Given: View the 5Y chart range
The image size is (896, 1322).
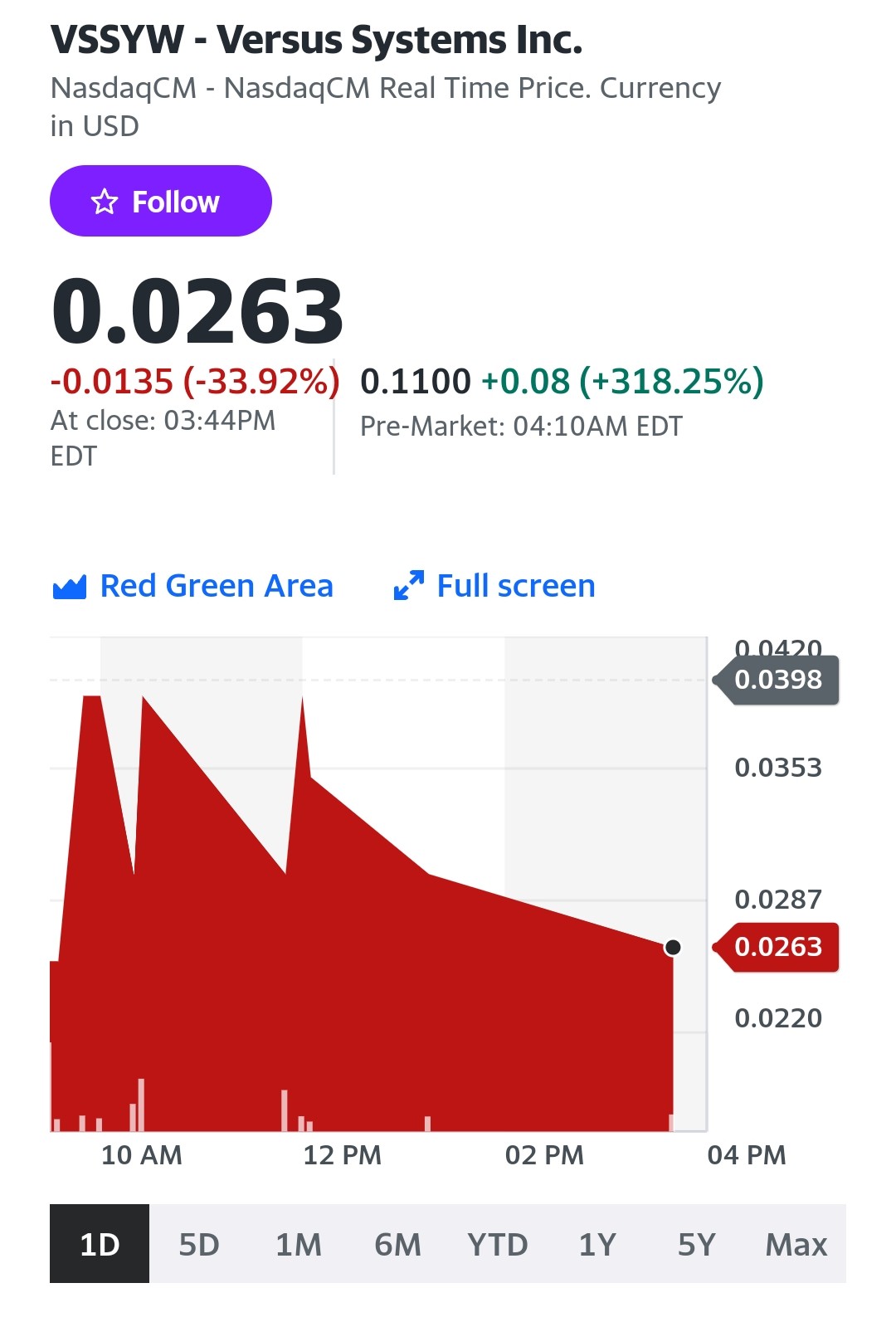Looking at the screenshot, I should [697, 1243].
